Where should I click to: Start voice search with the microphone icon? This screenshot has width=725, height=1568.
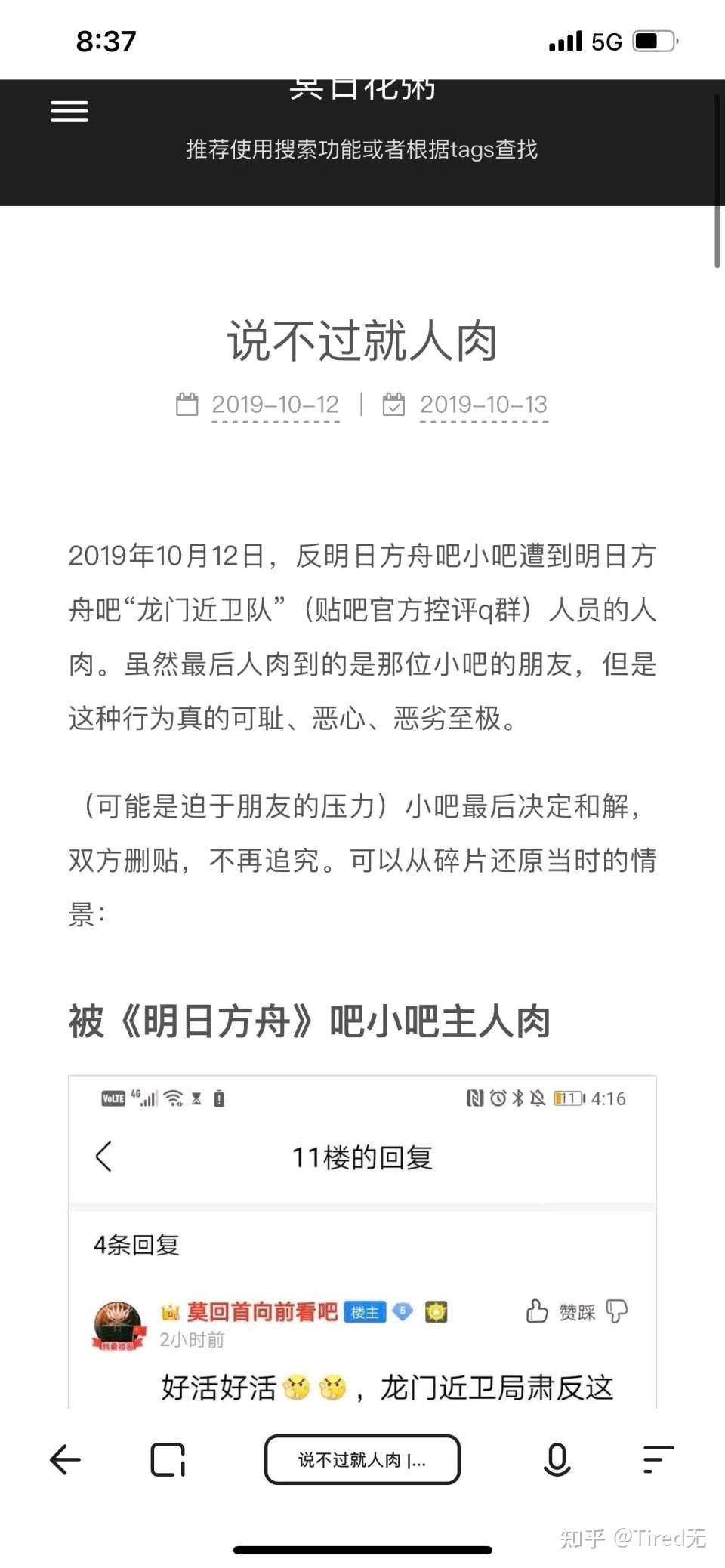coord(557,1459)
